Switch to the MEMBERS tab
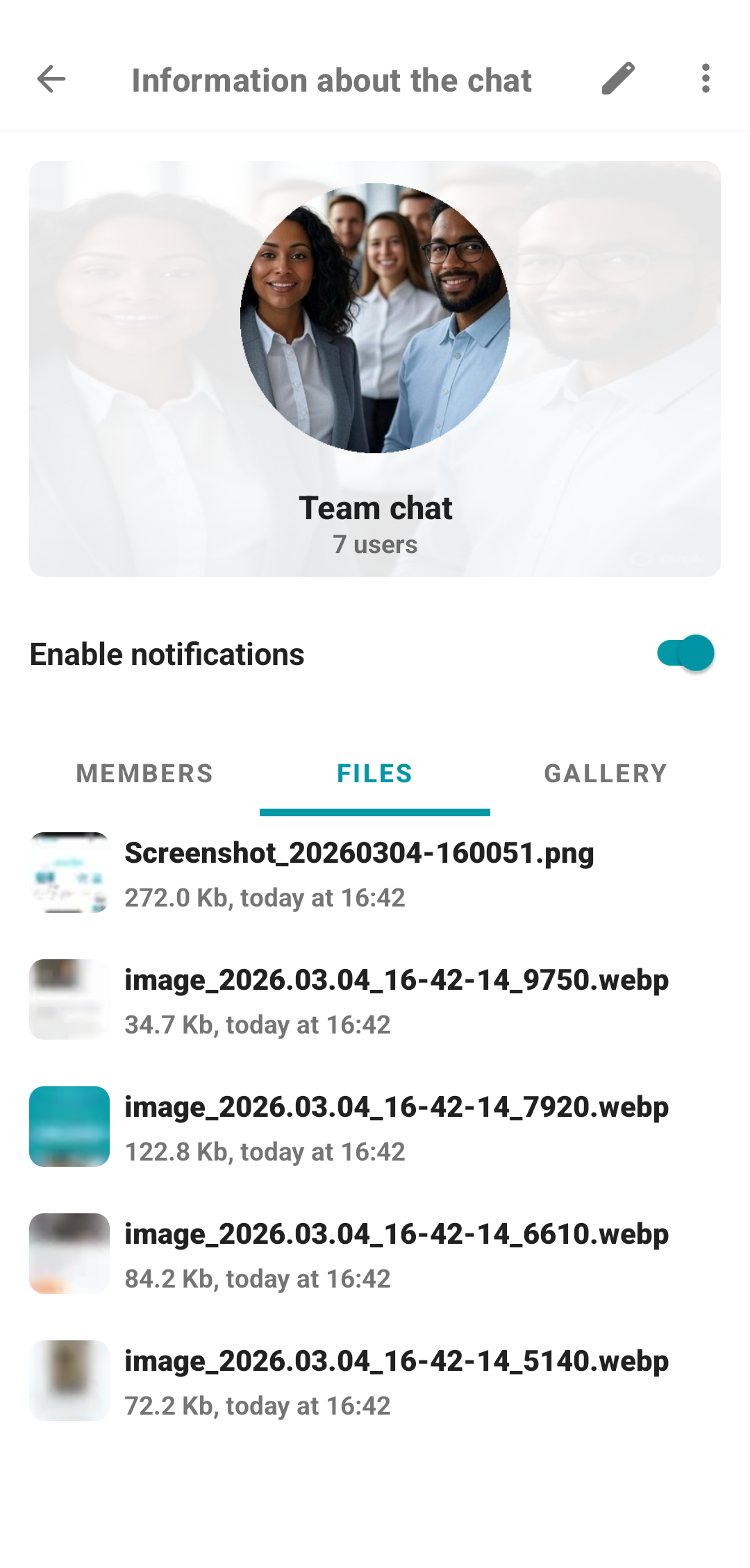The image size is (750, 1568). coord(144,773)
